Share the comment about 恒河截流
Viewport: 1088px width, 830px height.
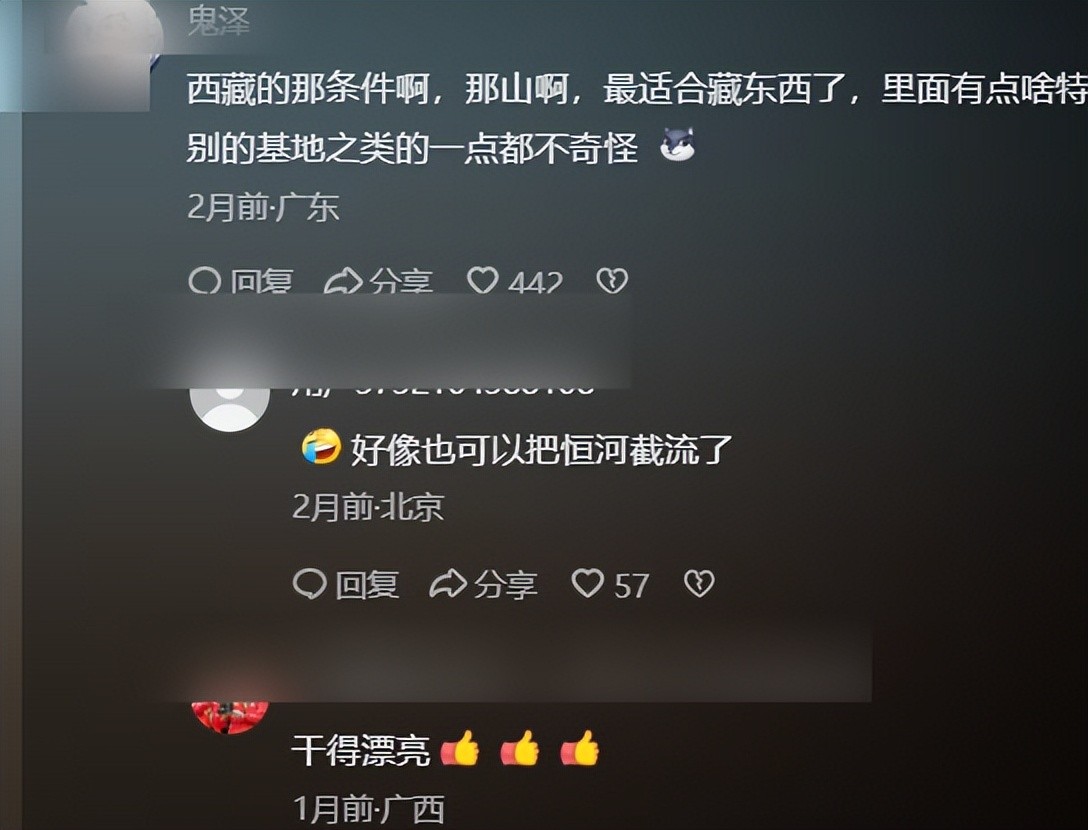[x=483, y=584]
